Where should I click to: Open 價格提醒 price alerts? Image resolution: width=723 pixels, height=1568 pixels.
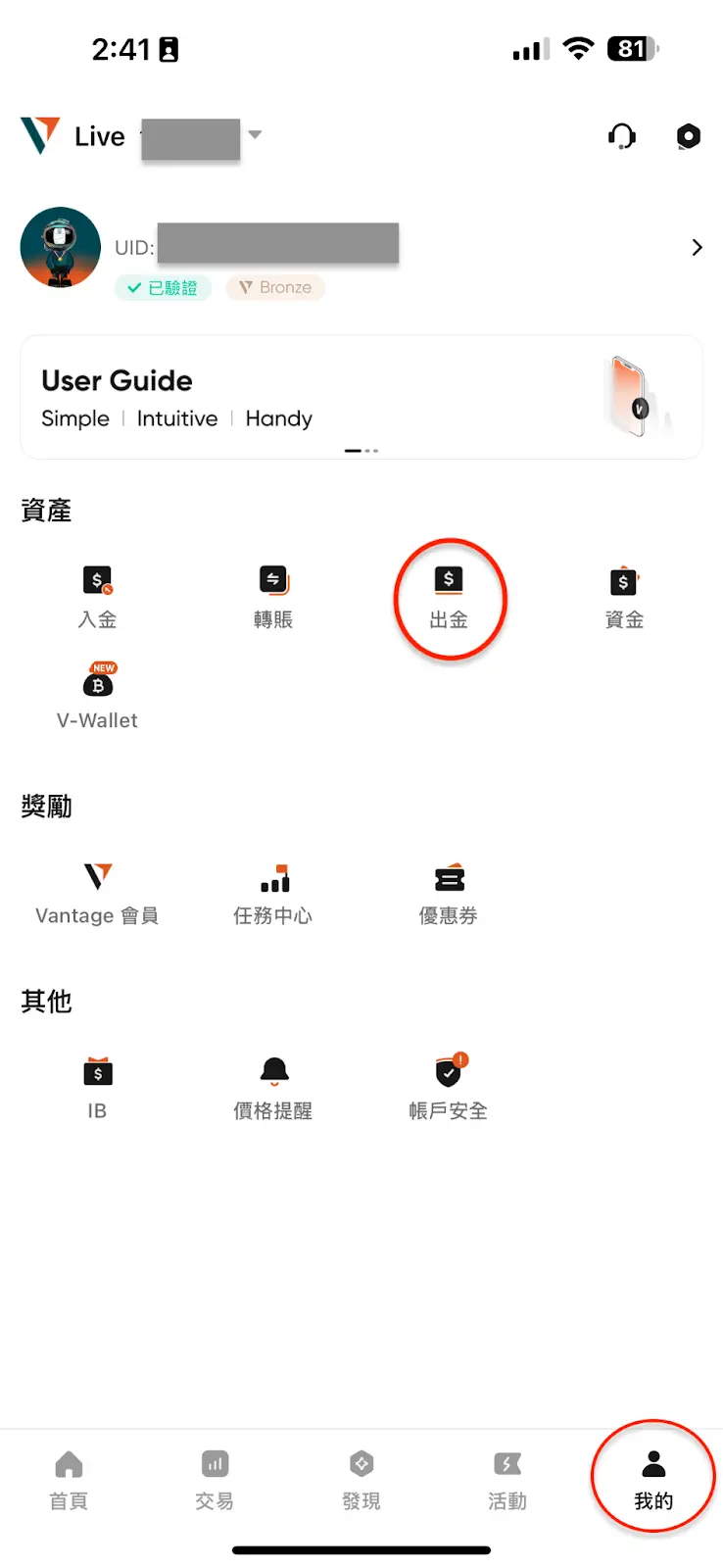point(273,1088)
